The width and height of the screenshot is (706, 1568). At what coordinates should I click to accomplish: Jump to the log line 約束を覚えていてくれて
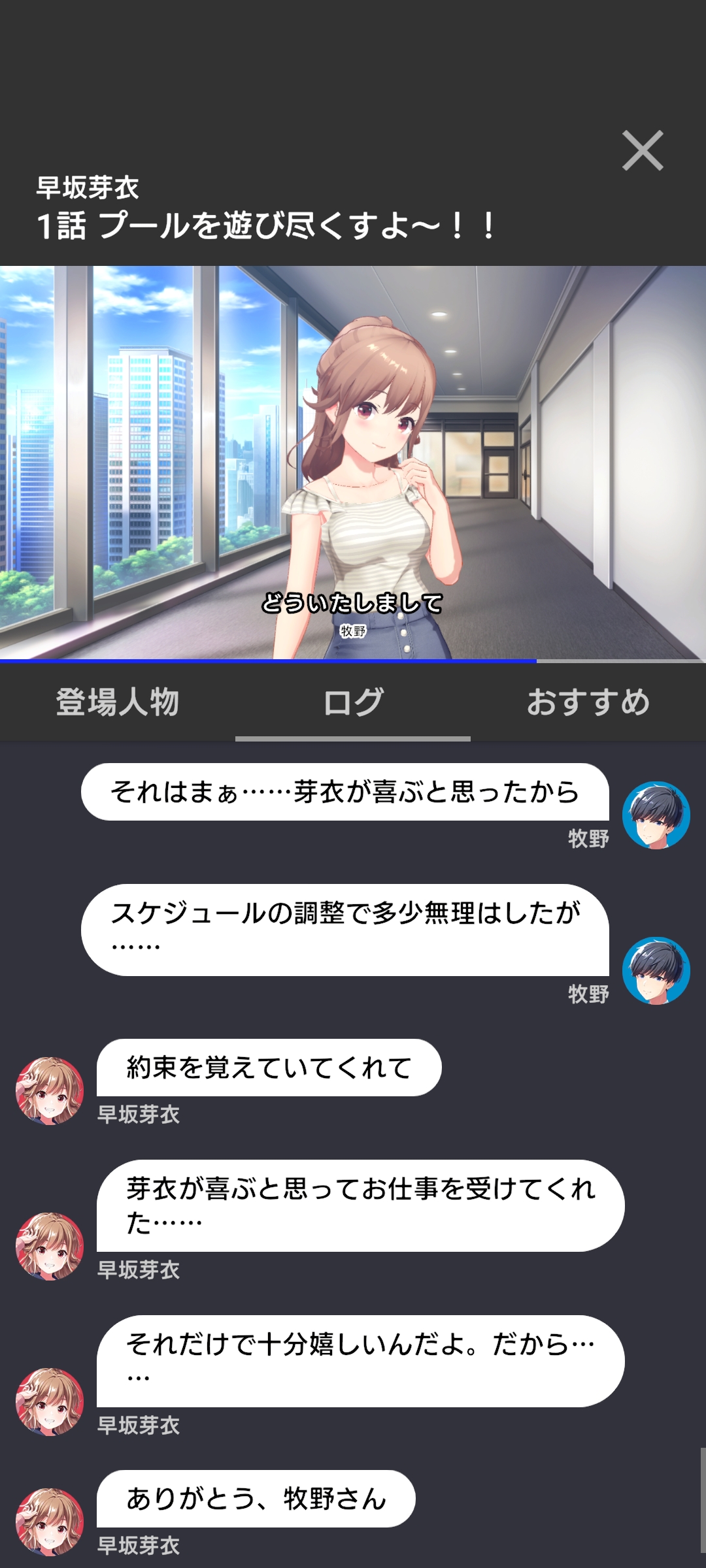[x=269, y=1068]
